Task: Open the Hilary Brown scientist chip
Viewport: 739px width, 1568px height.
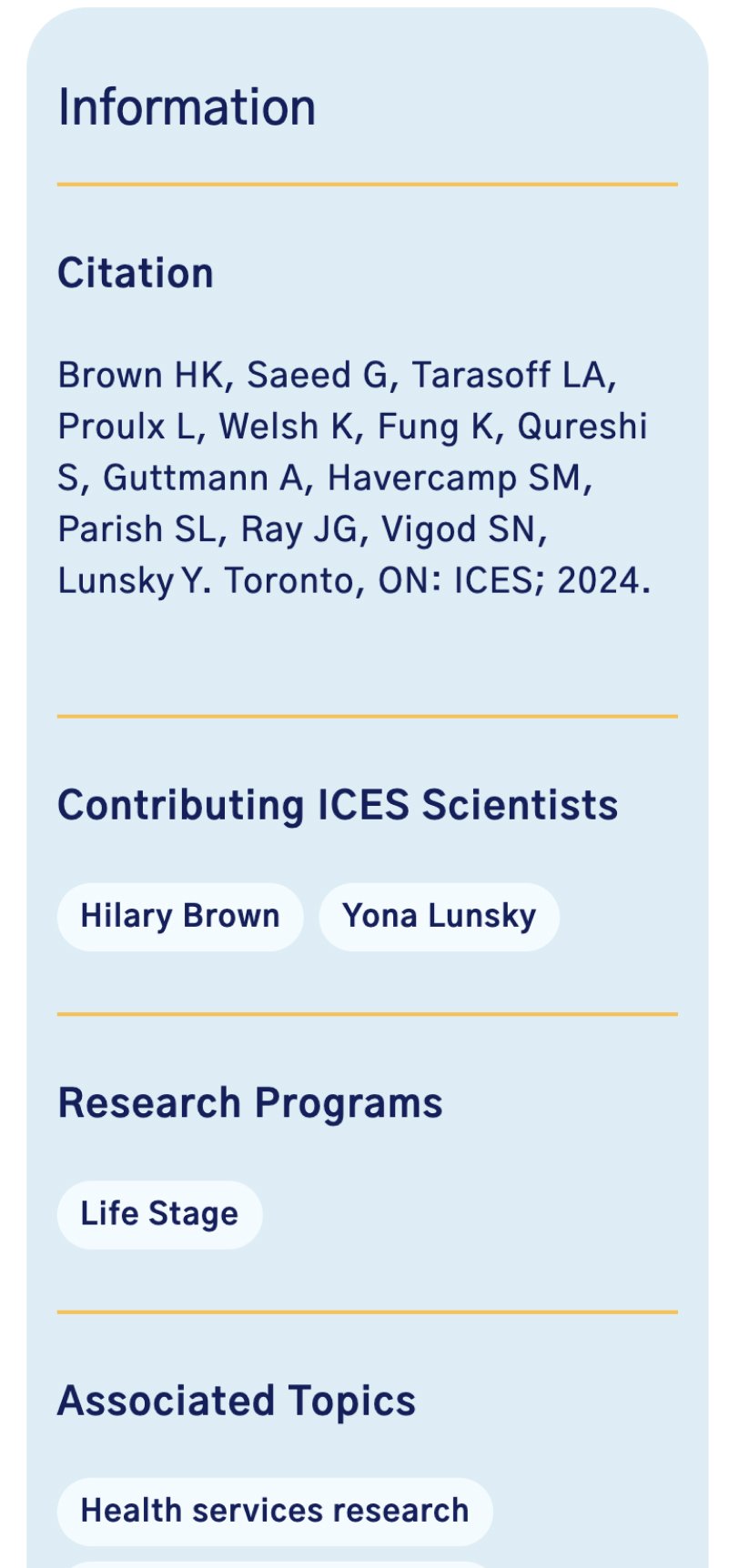Action: [180, 917]
